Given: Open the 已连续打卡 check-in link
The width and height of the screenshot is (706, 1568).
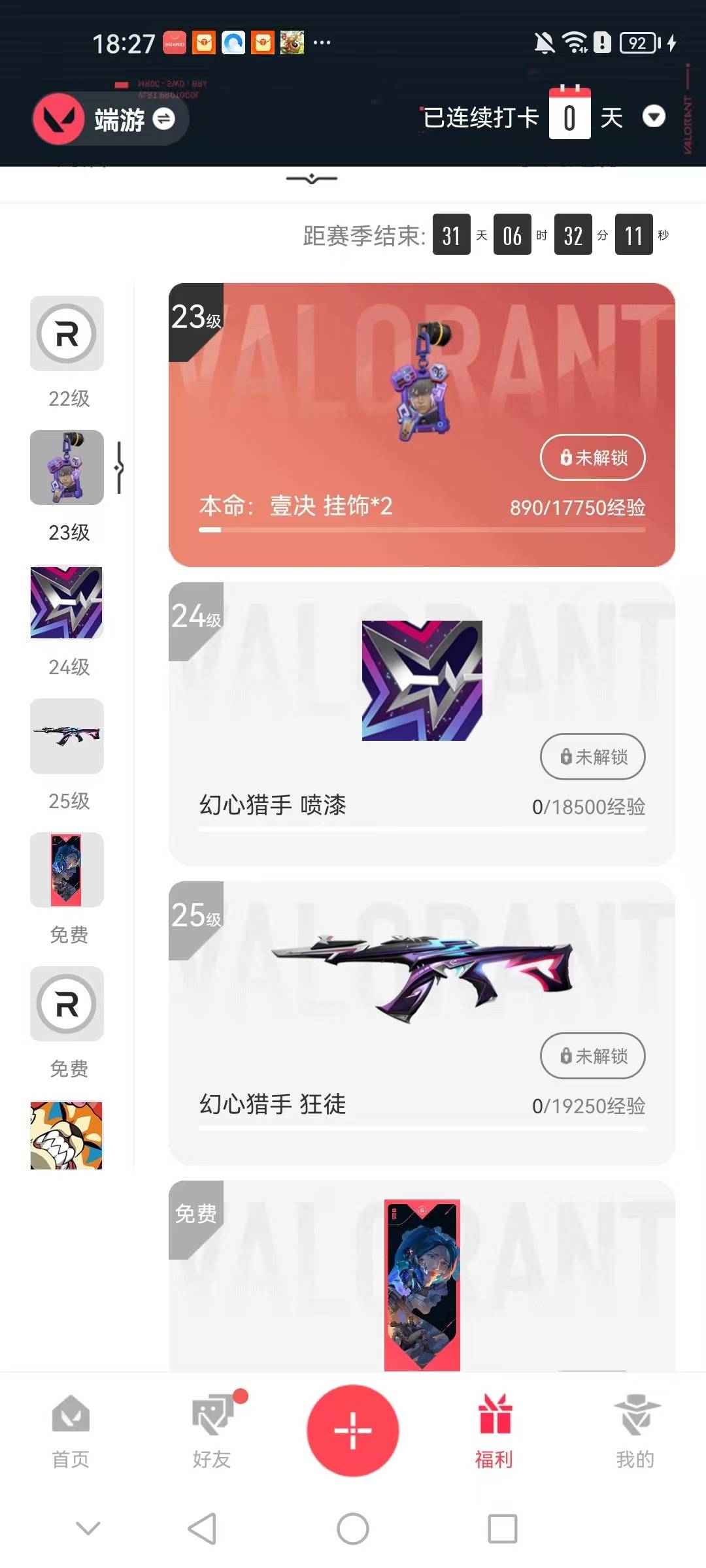Looking at the screenshot, I should 479,116.
